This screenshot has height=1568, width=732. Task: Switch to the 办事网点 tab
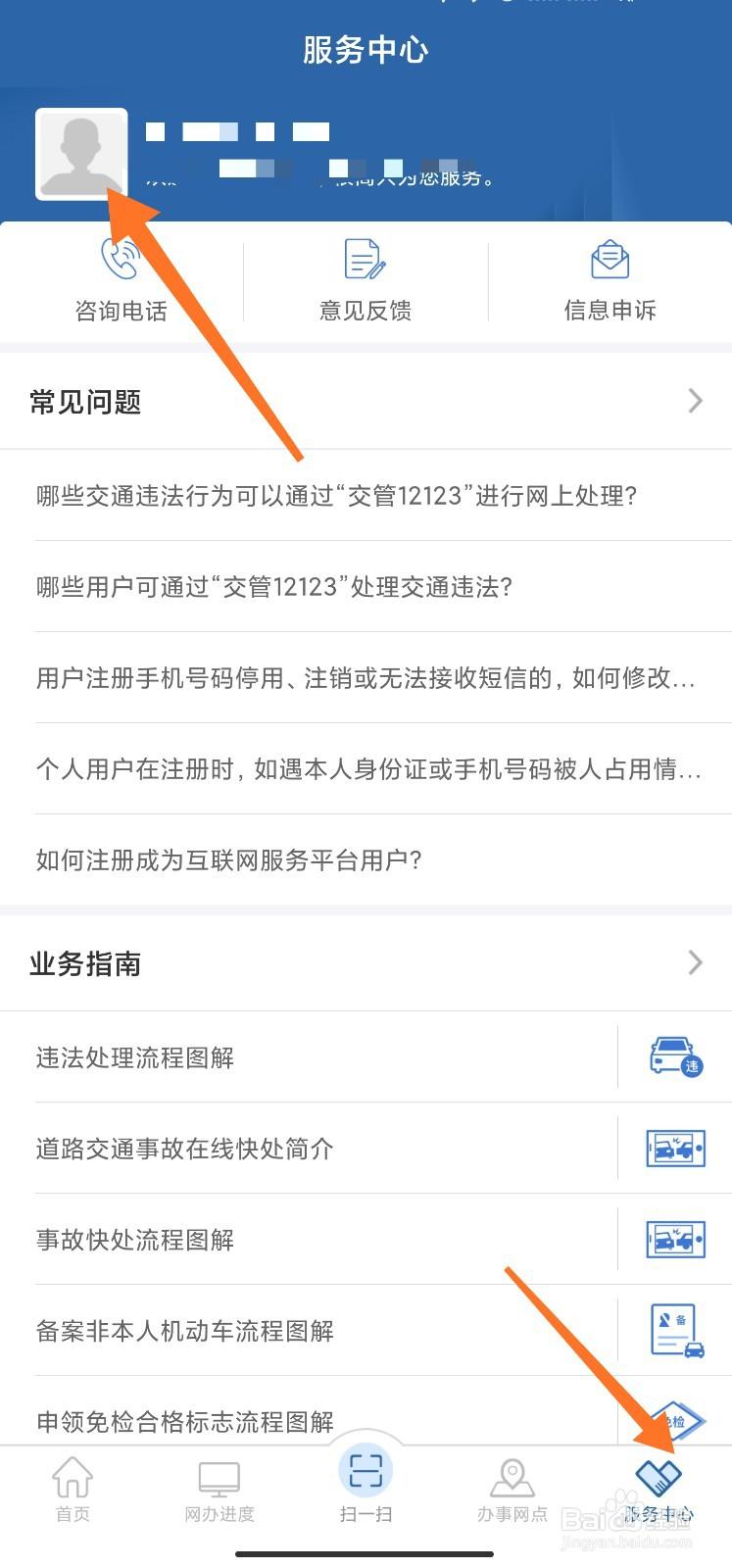coord(512,1490)
